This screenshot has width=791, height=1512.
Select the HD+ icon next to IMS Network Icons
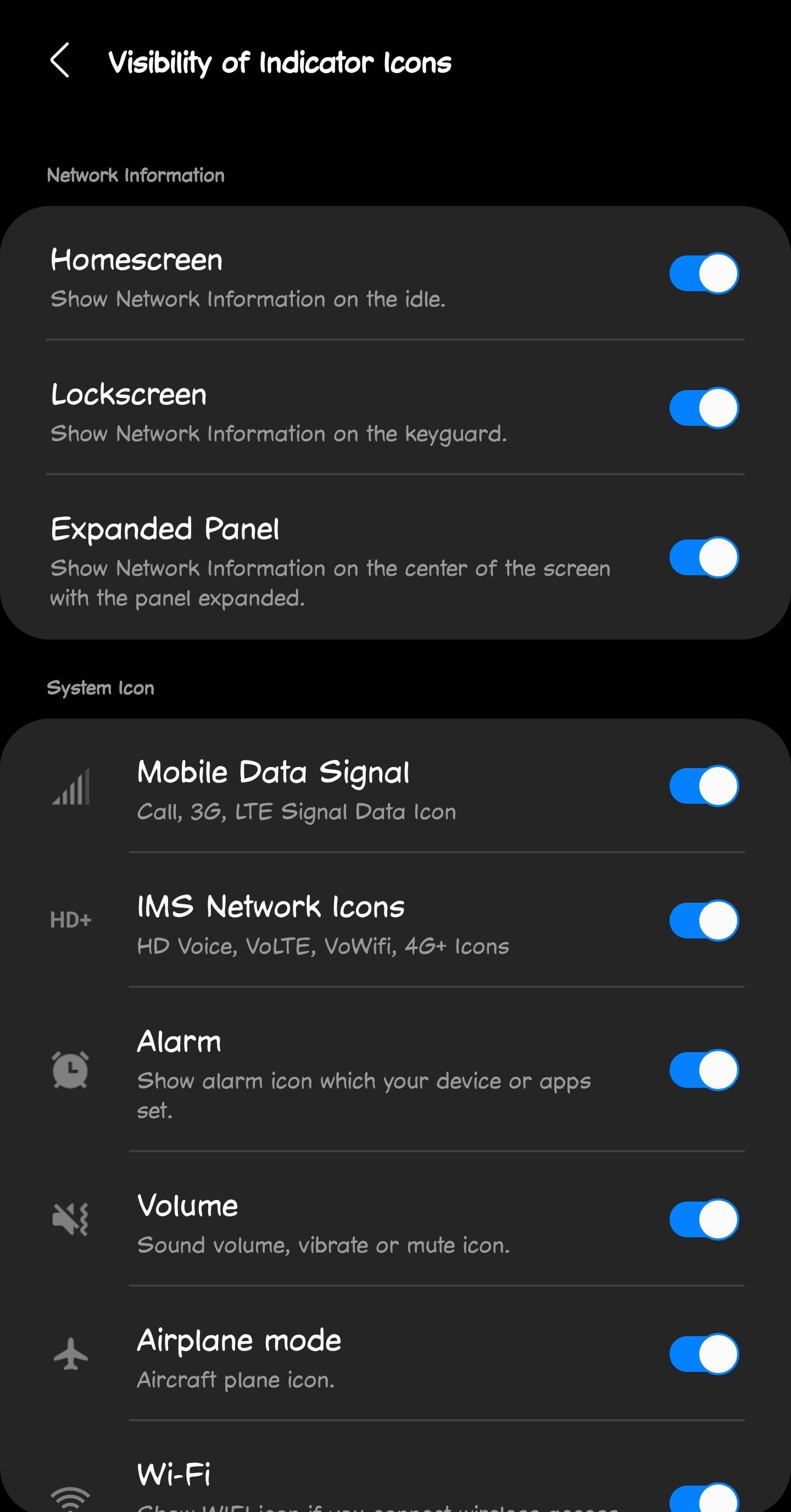coord(70,920)
